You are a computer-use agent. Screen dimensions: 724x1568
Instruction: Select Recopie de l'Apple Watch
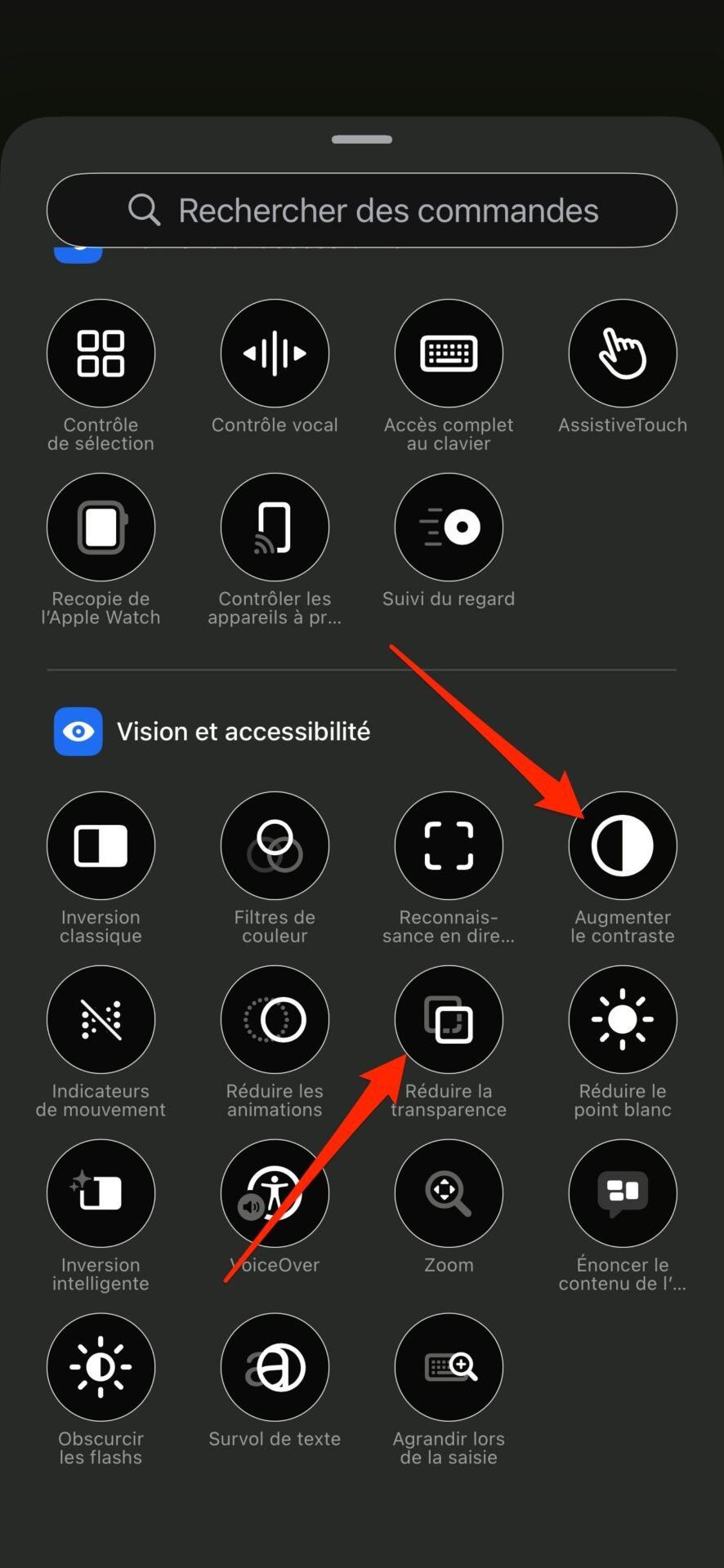pyautogui.click(x=101, y=528)
